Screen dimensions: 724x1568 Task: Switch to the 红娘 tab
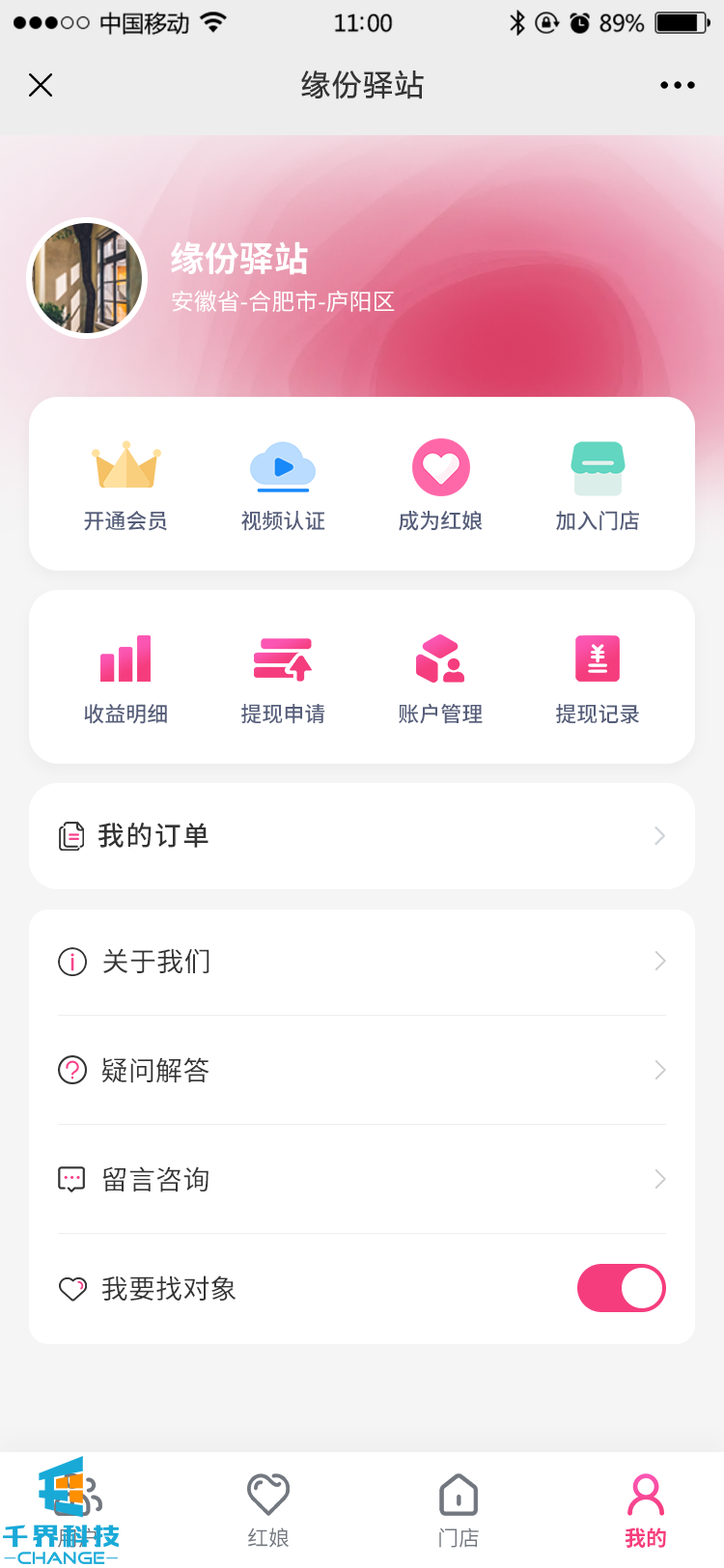pyautogui.click(x=268, y=1510)
